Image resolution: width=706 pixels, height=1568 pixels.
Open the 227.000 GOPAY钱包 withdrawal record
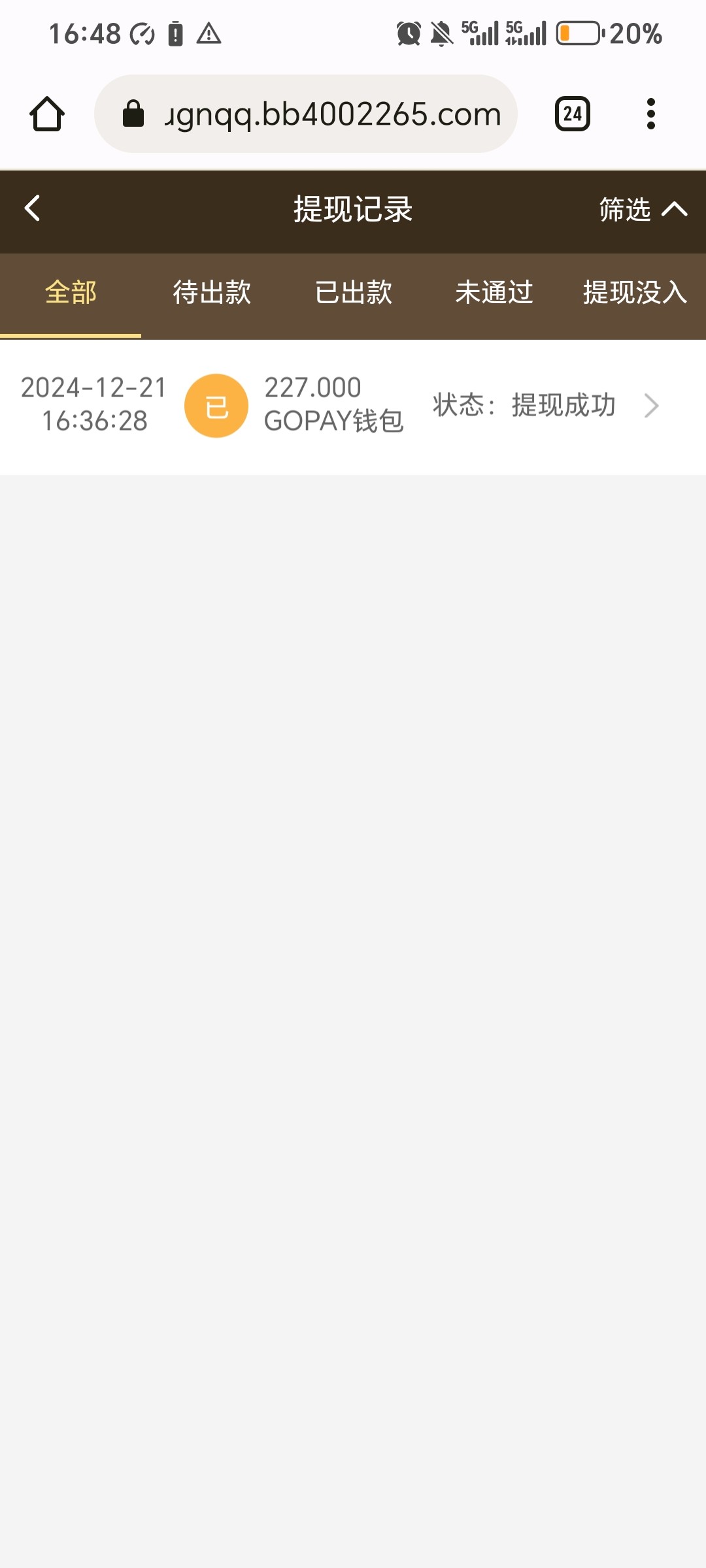tap(353, 406)
